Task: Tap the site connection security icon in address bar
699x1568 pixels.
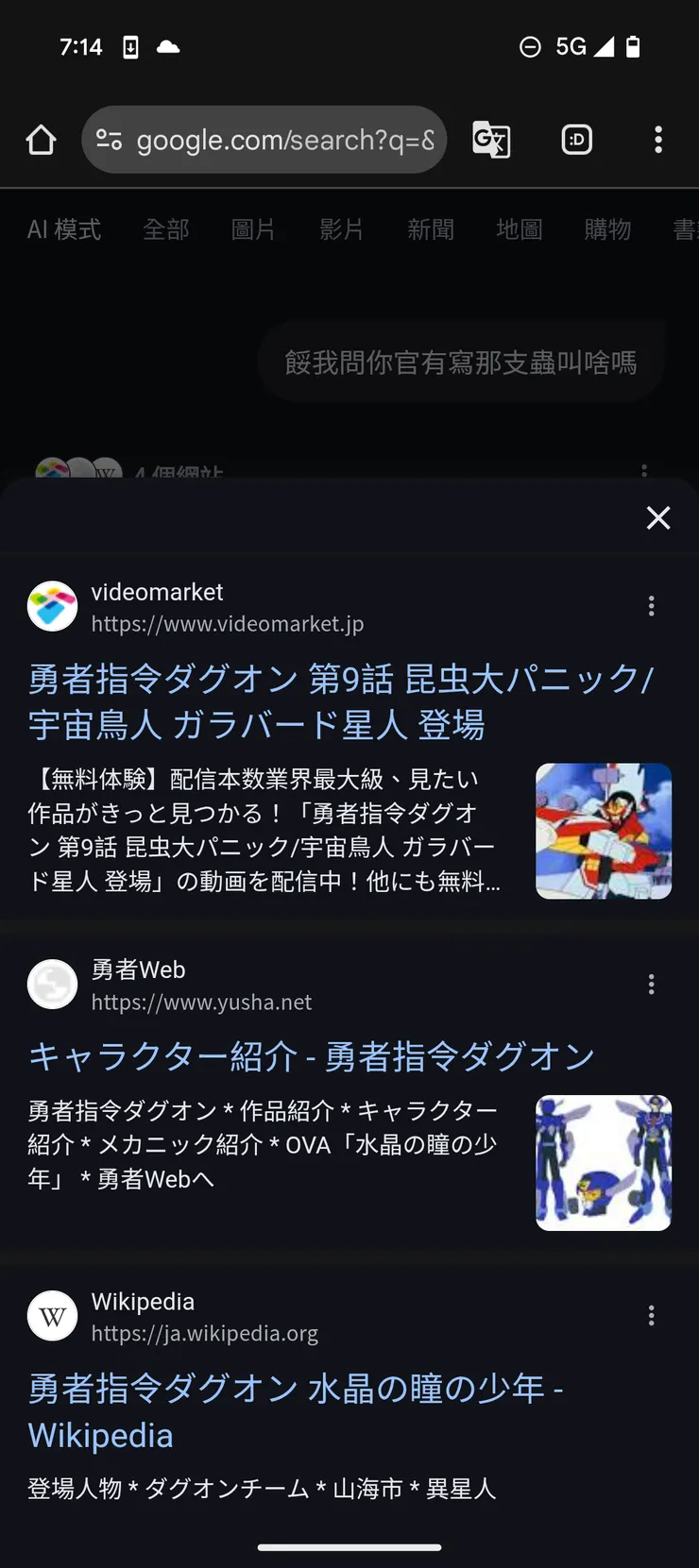Action: [110, 139]
